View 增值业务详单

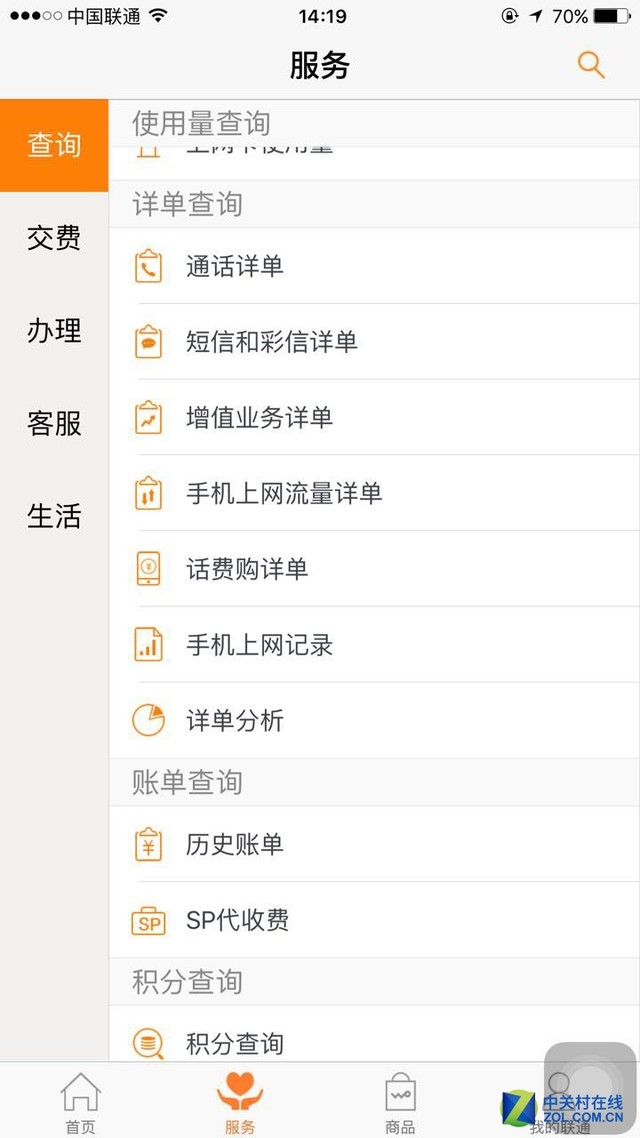pyautogui.click(x=259, y=418)
